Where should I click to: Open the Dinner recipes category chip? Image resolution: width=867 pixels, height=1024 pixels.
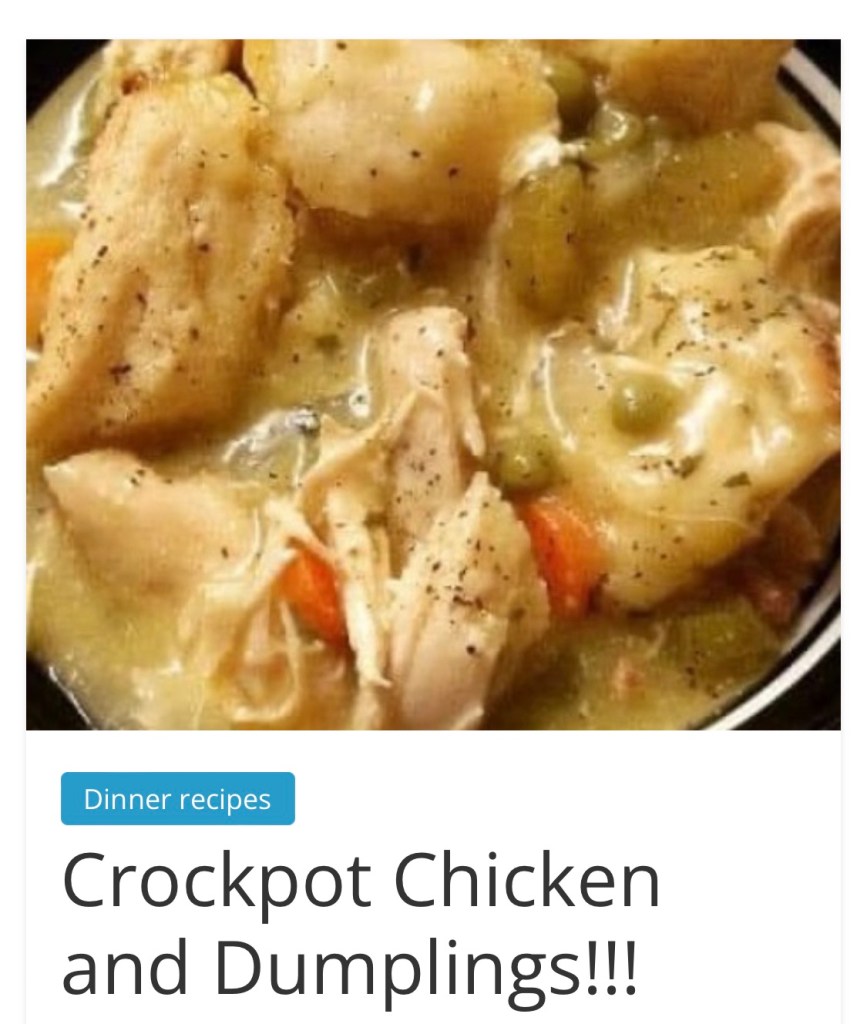coord(177,799)
